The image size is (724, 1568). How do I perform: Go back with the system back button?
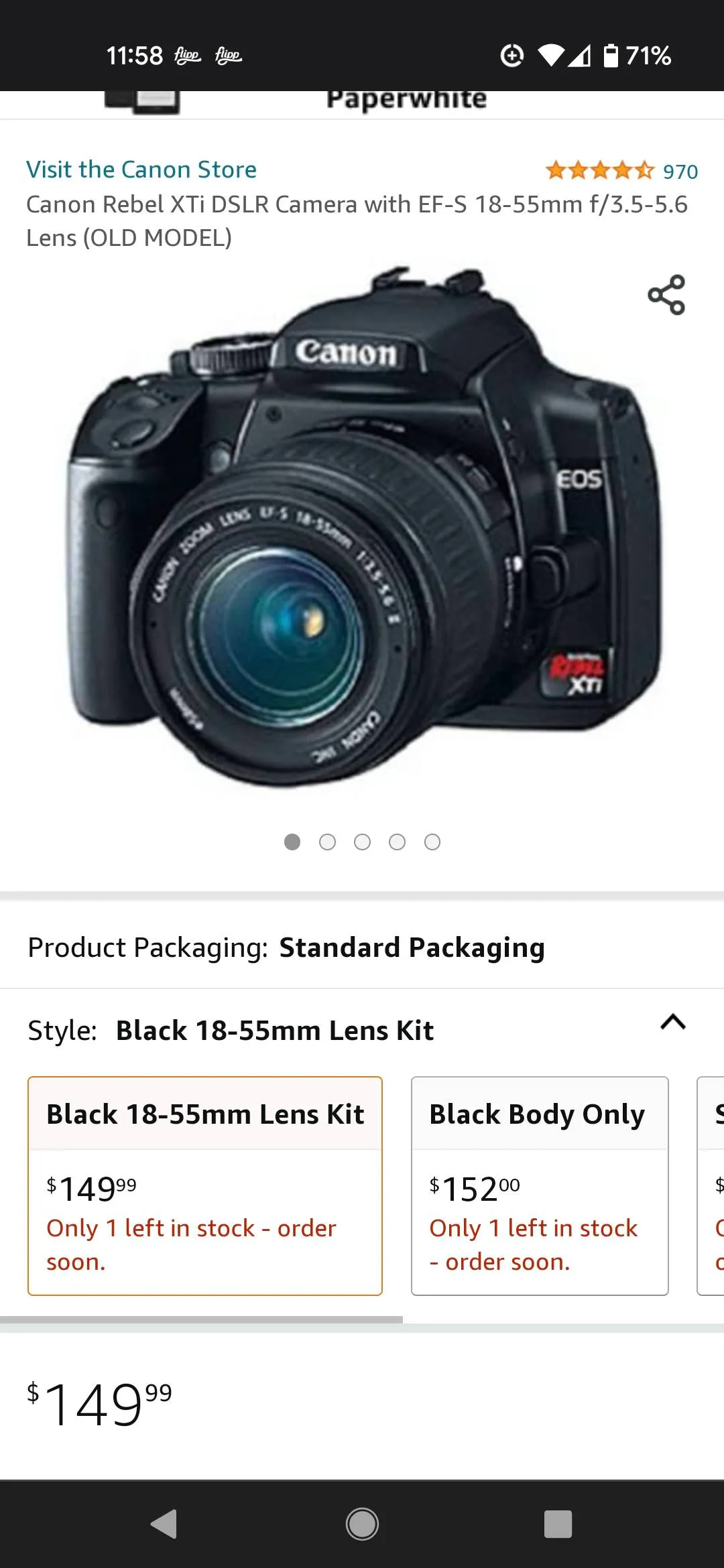(x=164, y=1524)
